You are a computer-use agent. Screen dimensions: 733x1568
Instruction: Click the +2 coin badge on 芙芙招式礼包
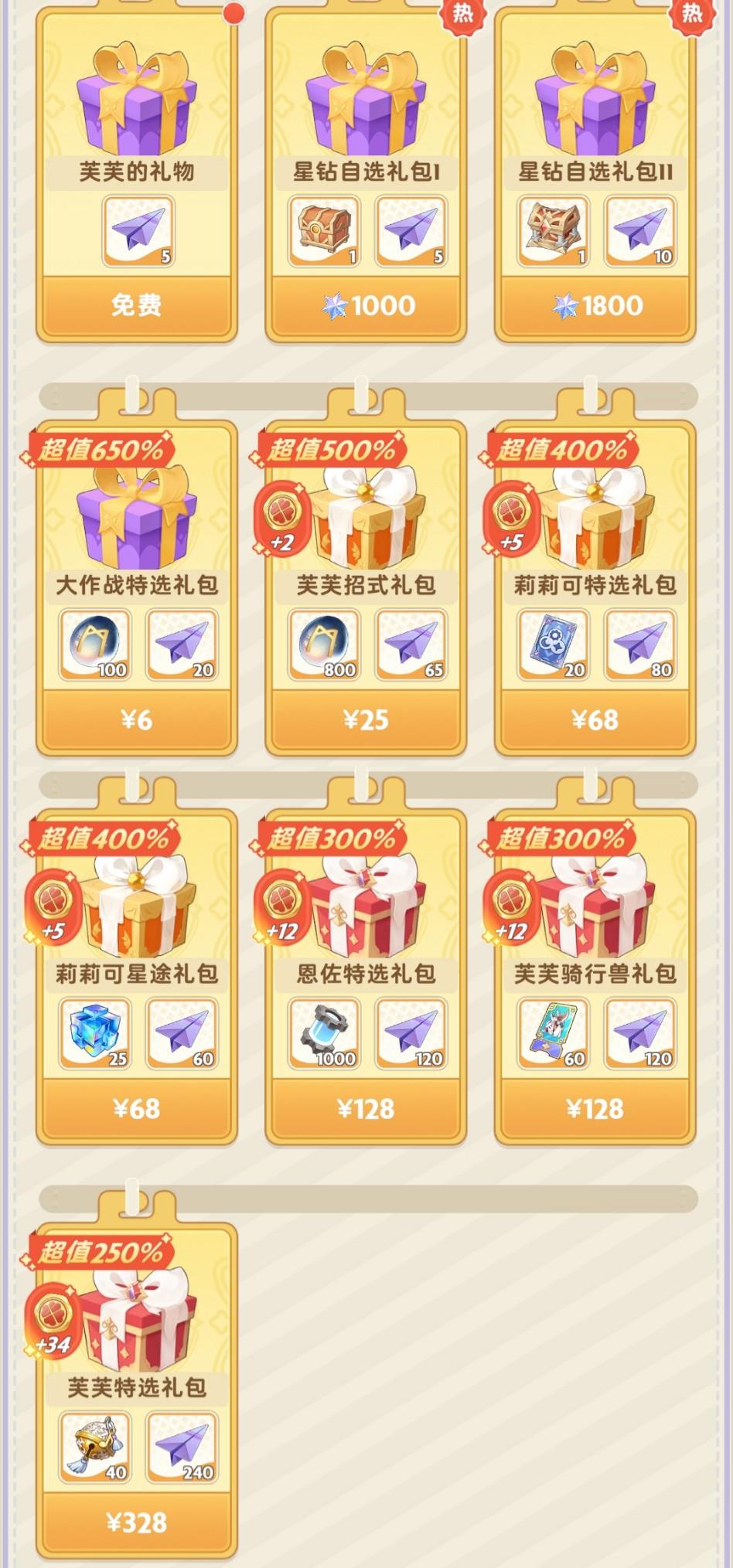(282, 518)
